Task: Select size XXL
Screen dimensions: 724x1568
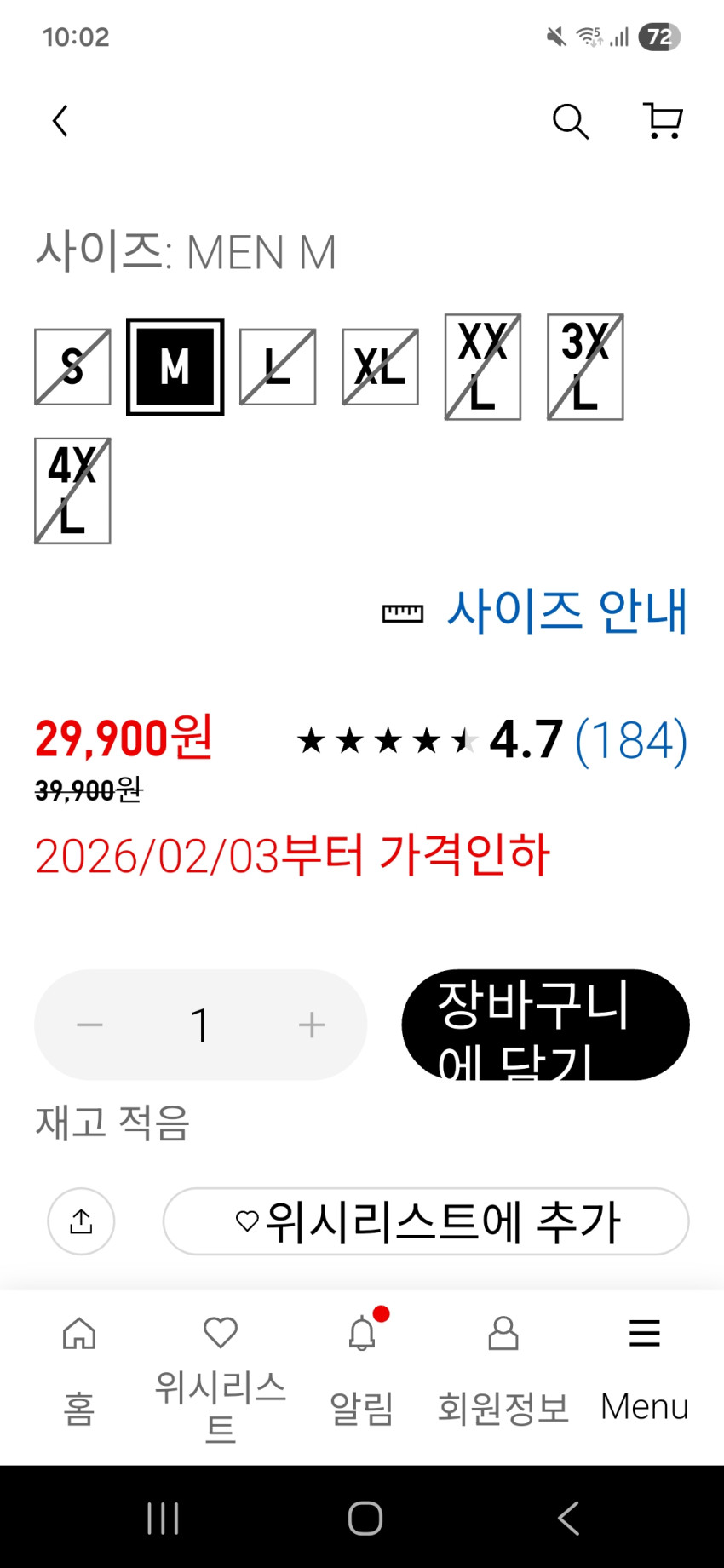Action: pyautogui.click(x=482, y=367)
